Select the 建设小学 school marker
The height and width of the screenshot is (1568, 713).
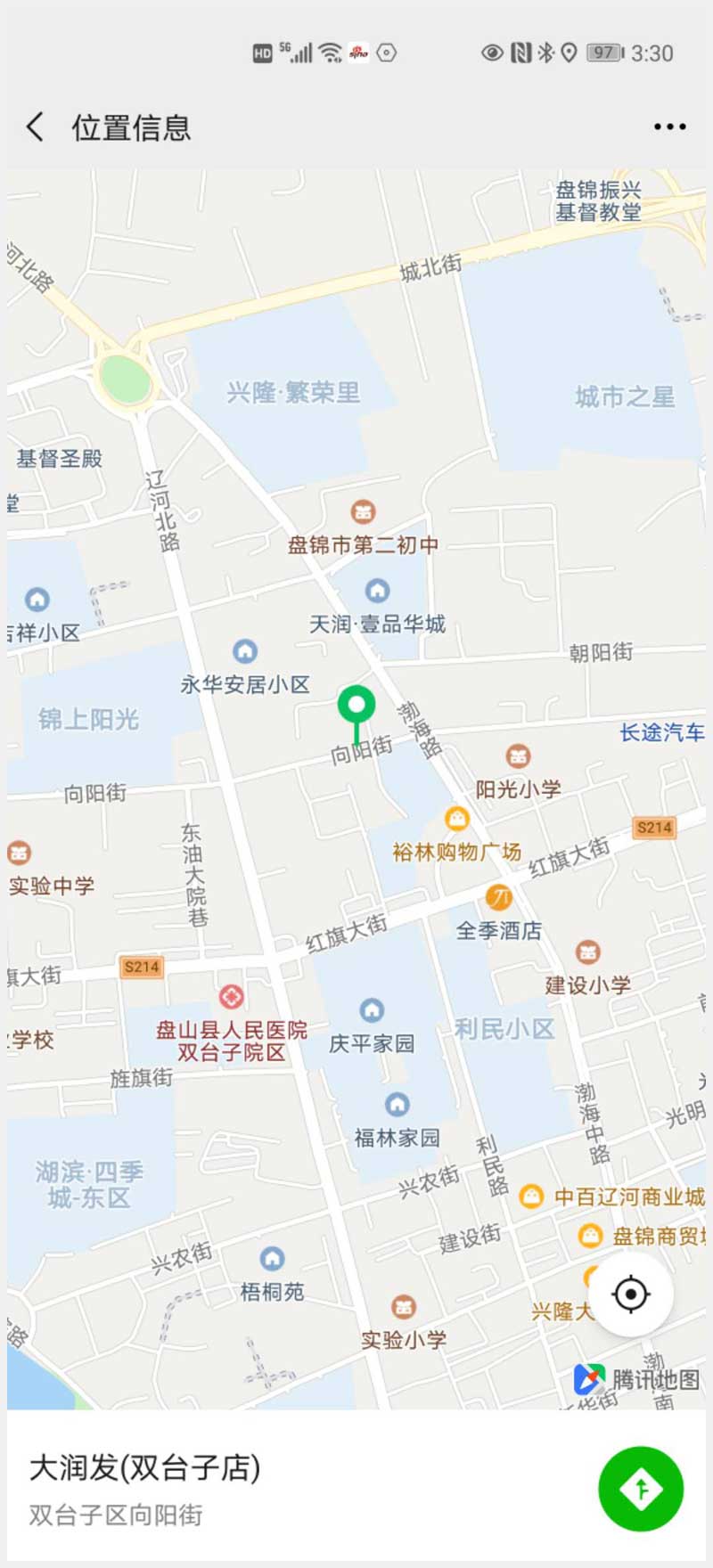[587, 951]
